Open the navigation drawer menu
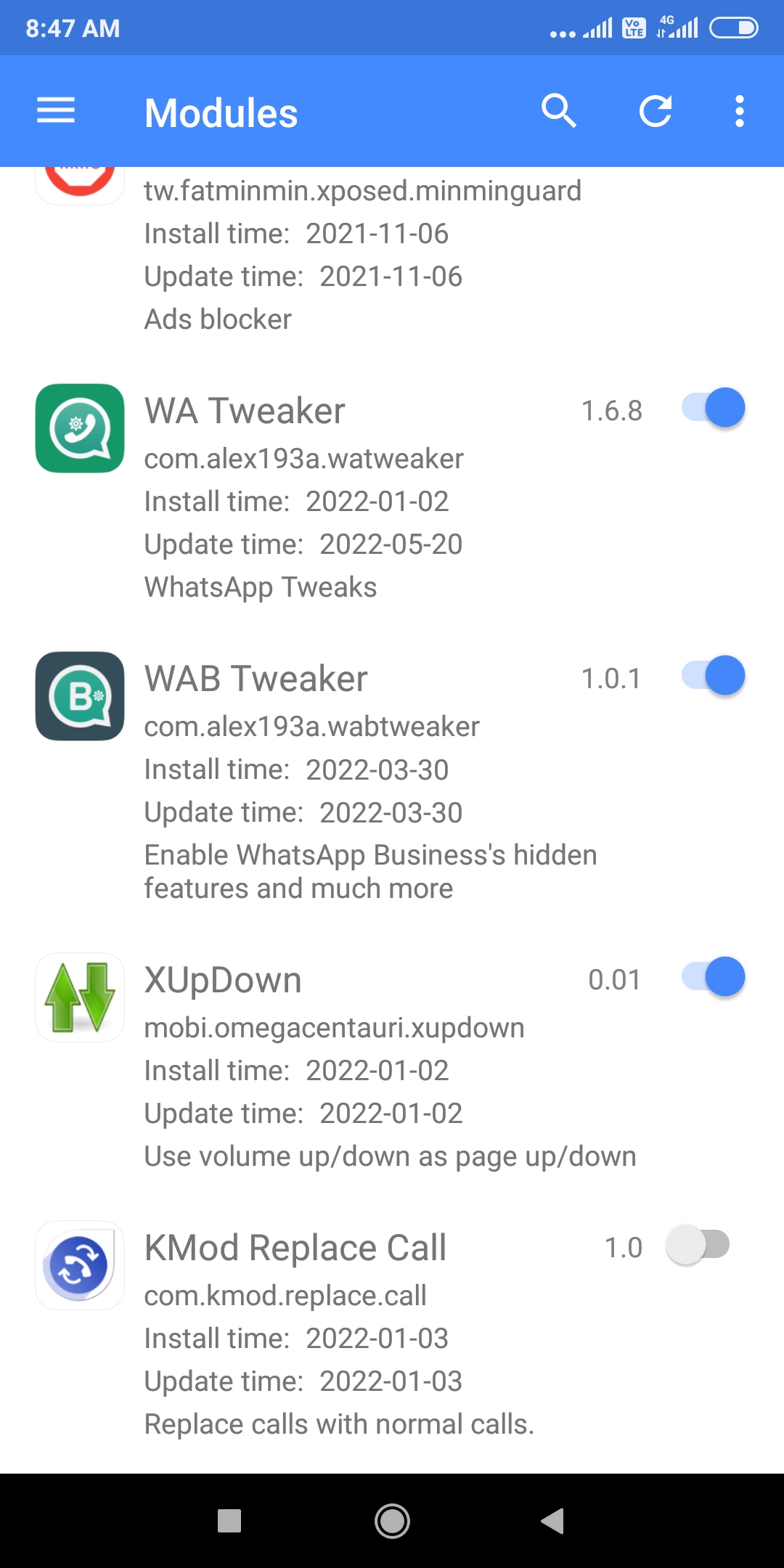Screen dimensions: 784x1568 (56, 111)
